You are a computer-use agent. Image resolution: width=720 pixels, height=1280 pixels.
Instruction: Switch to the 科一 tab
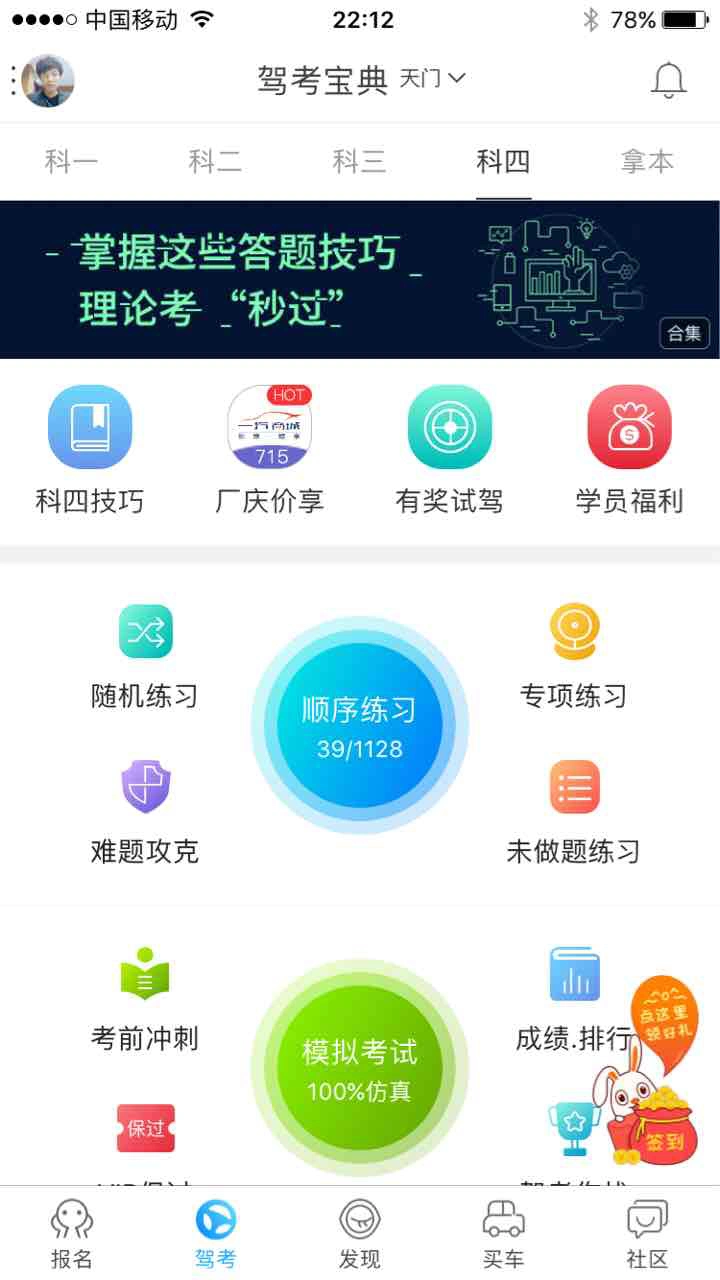71,161
